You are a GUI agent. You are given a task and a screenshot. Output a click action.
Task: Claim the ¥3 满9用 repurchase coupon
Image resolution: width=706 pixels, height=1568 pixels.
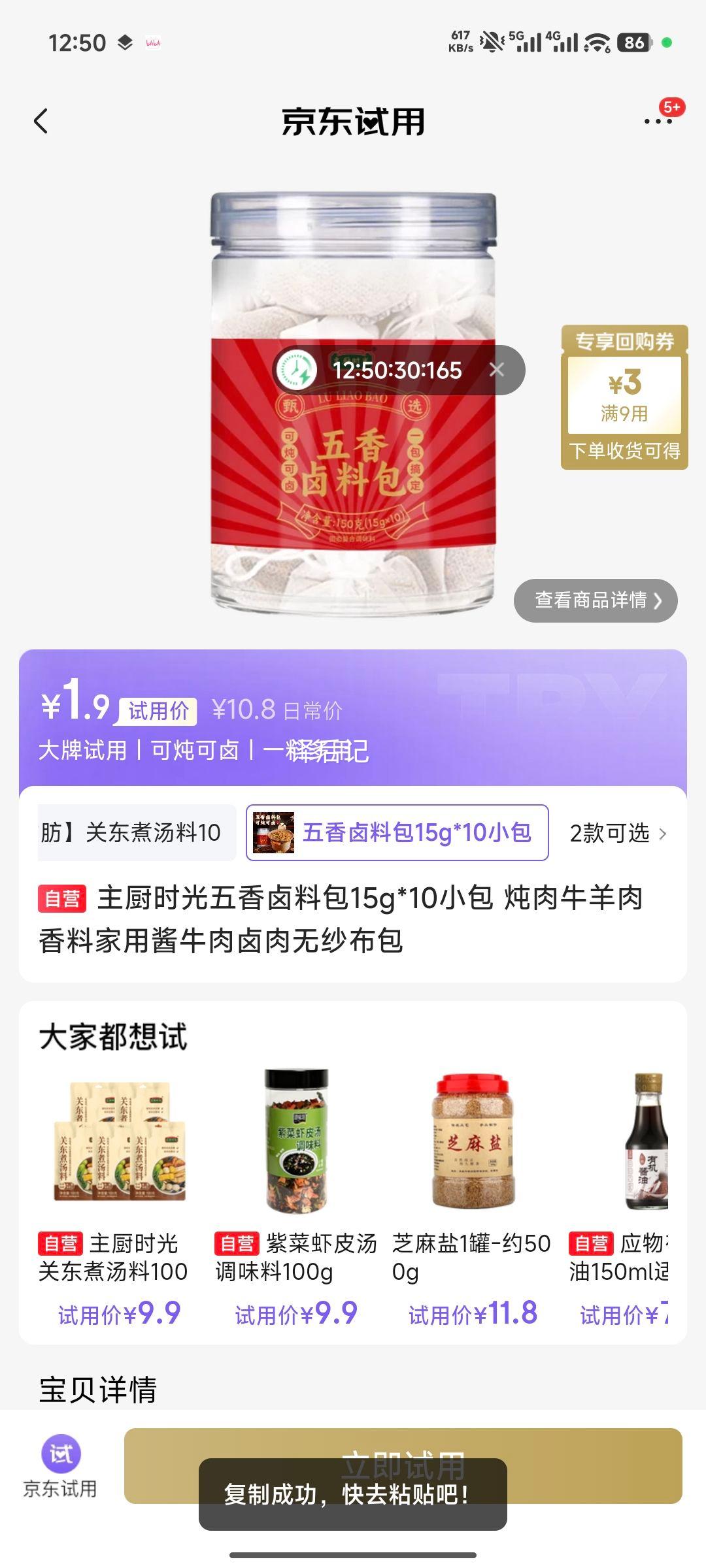click(x=622, y=399)
